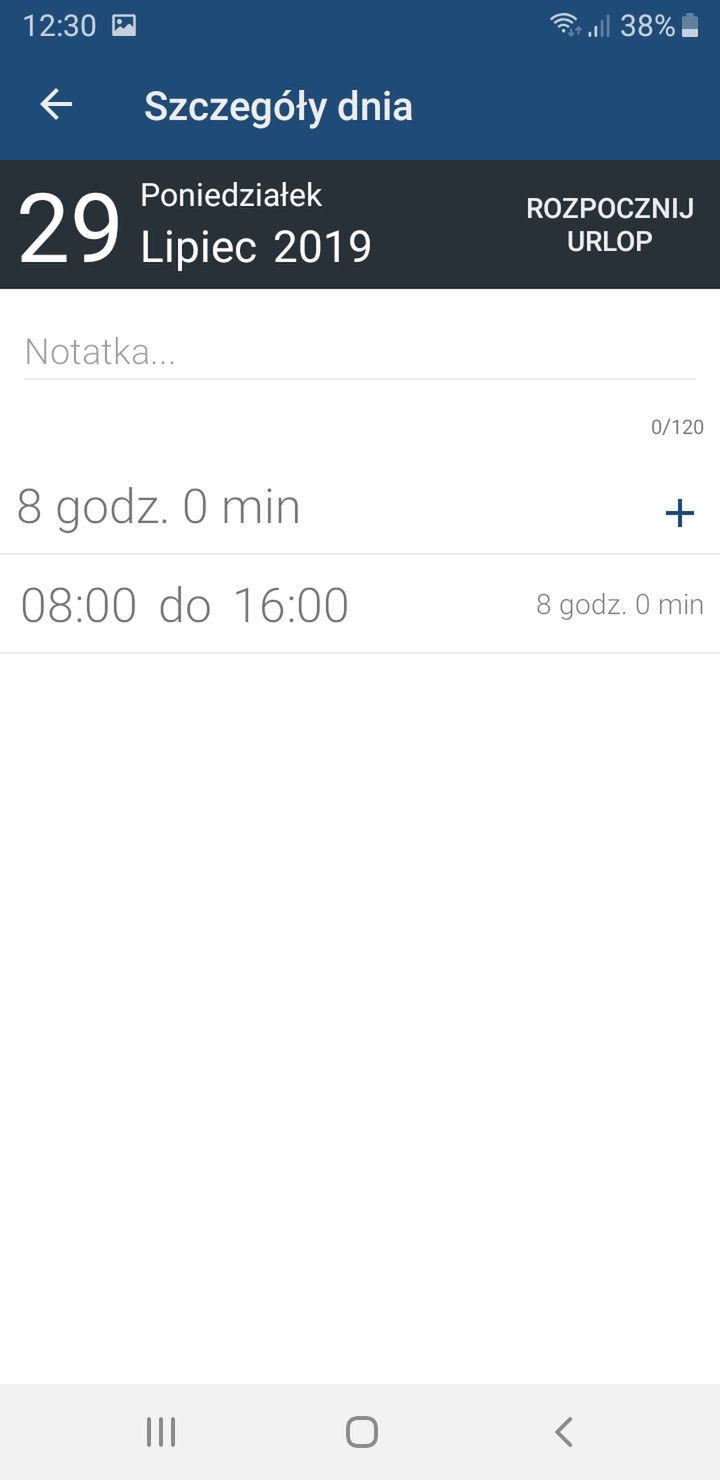
Task: Open the 08:00 do 16:00 entry
Action: (360, 605)
